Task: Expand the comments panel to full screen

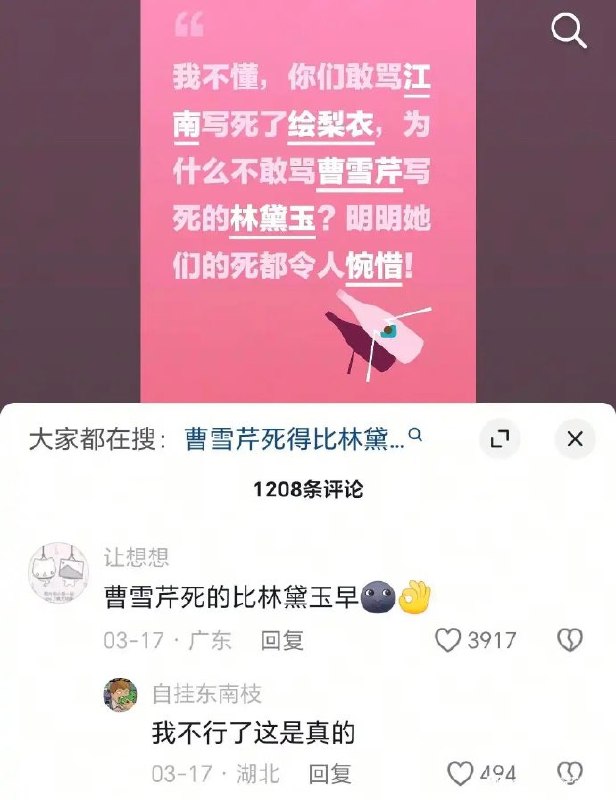Action: 500,438
